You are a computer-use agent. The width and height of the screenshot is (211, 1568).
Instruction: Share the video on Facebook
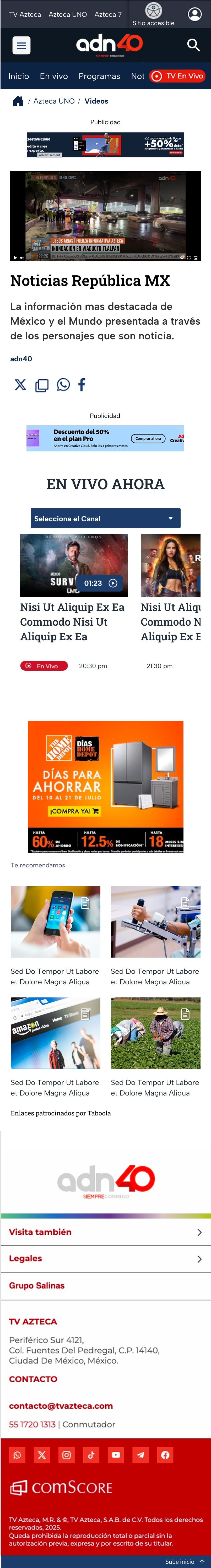coord(82,385)
